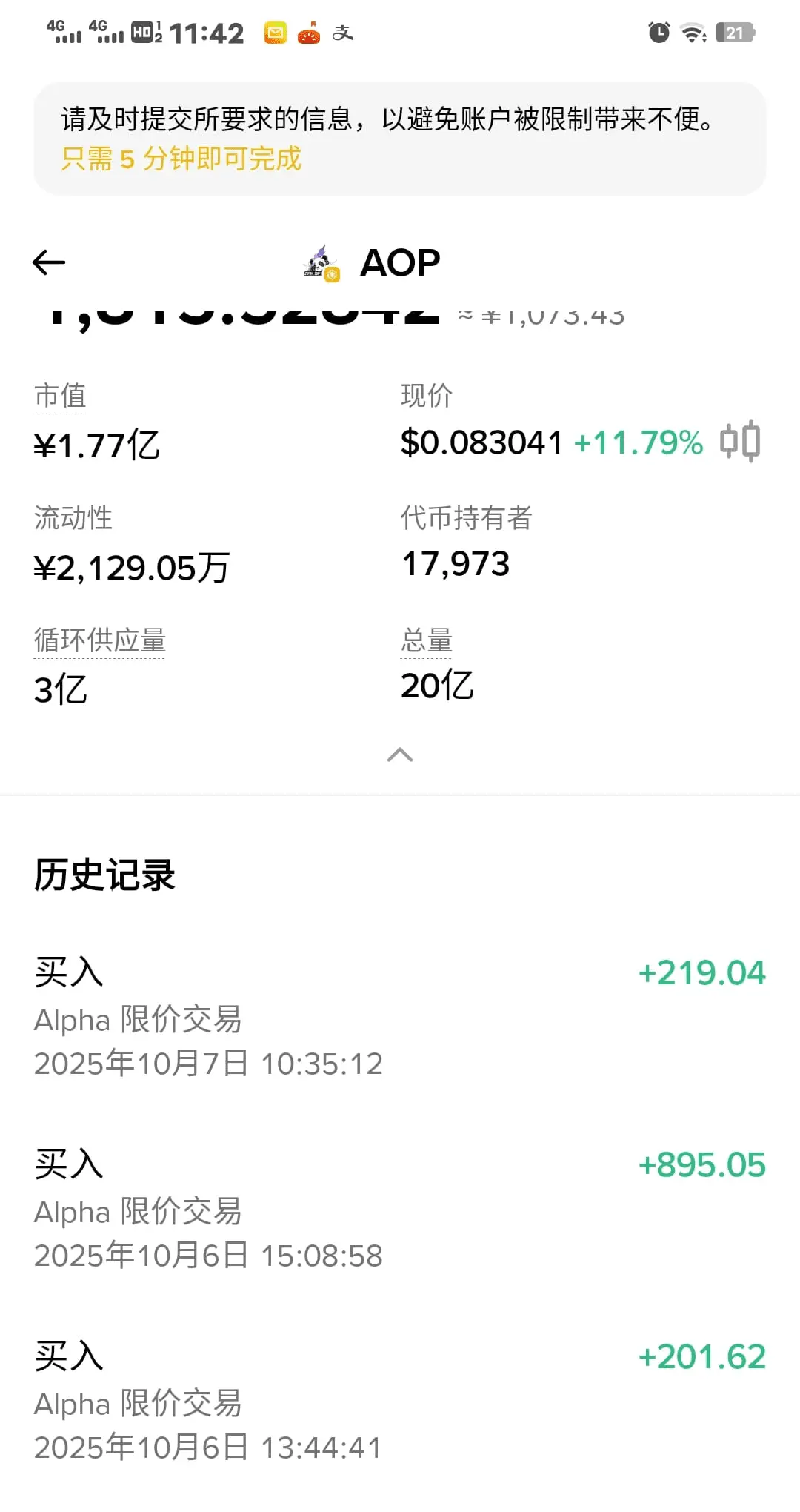Tap the underlined 总量 label

pyautogui.click(x=427, y=640)
